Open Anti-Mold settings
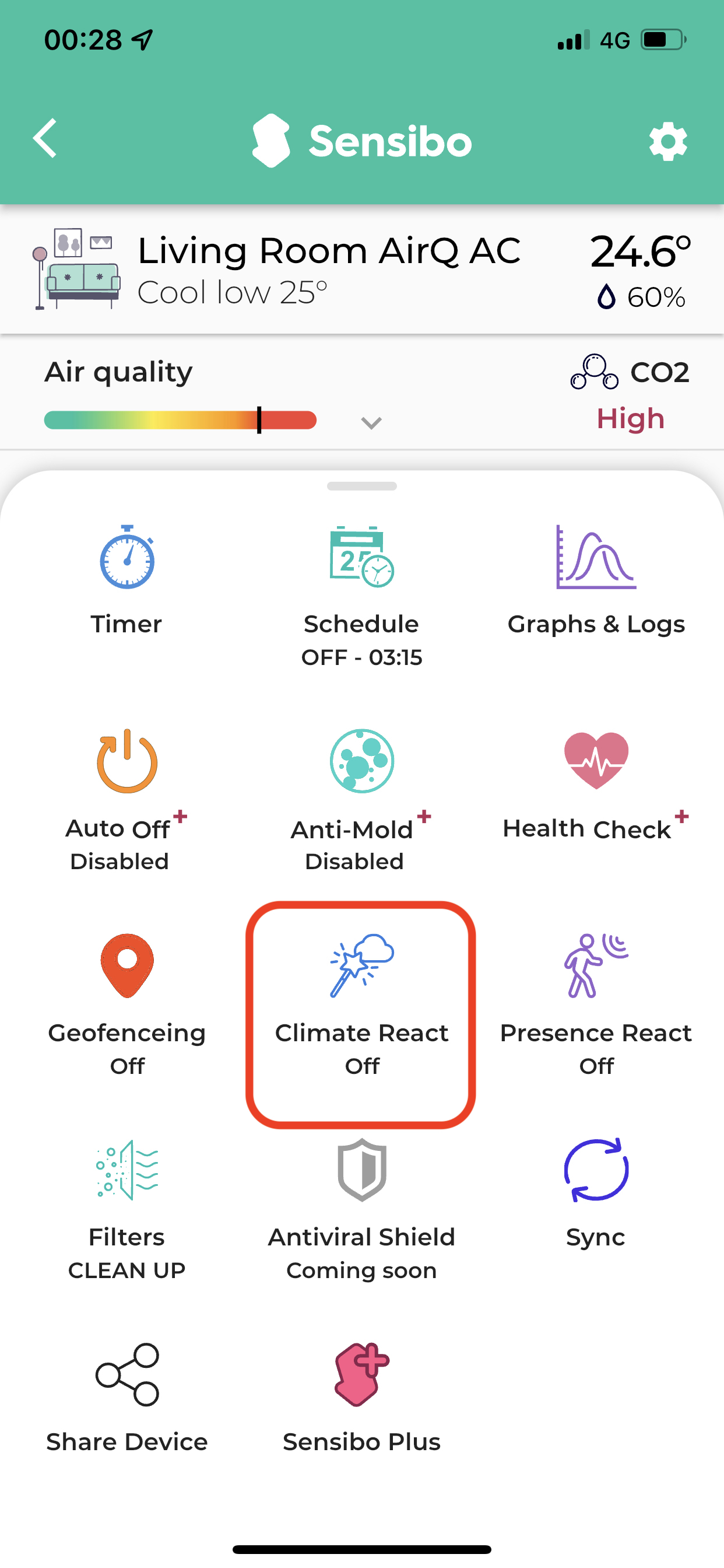The height and width of the screenshot is (1568, 724). 361,799
